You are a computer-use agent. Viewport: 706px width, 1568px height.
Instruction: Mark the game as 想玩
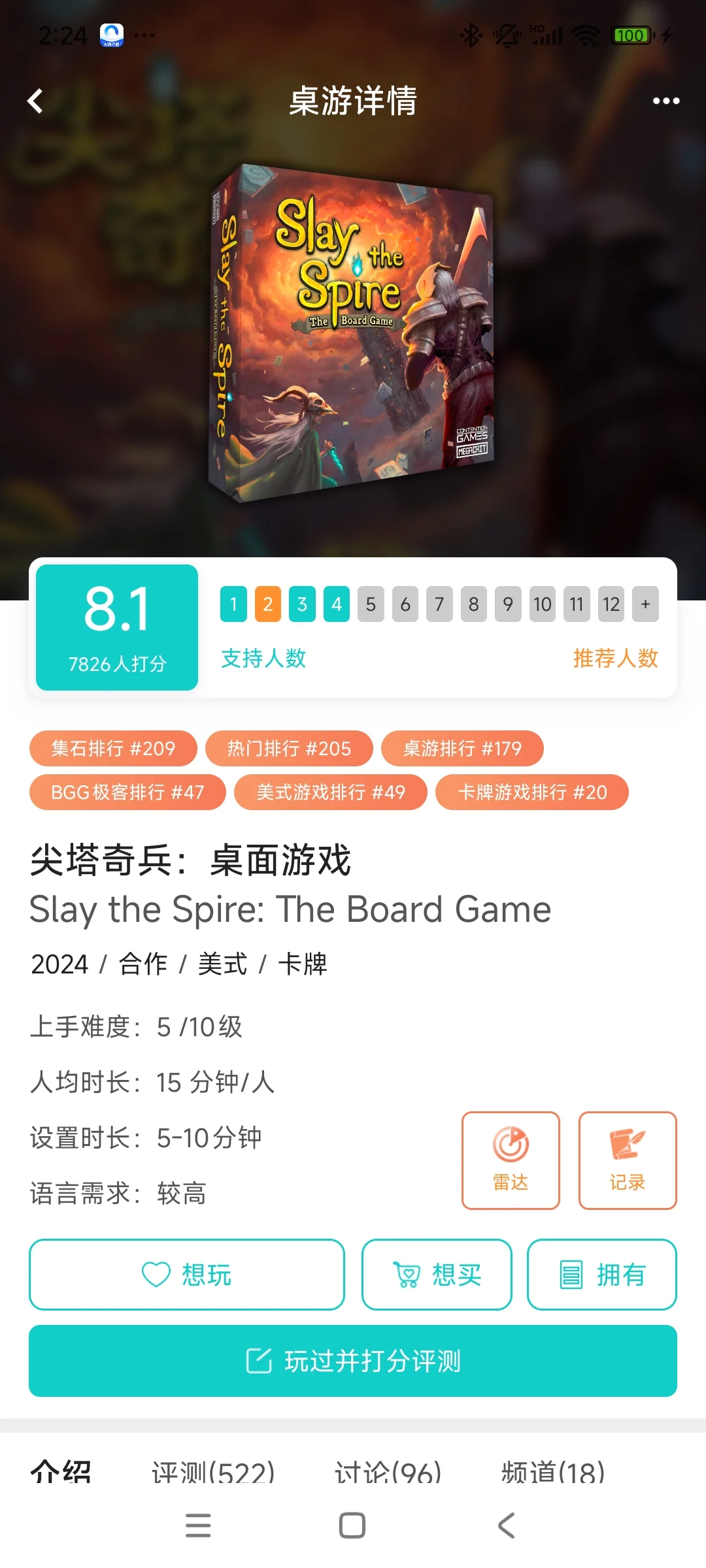[186, 1275]
